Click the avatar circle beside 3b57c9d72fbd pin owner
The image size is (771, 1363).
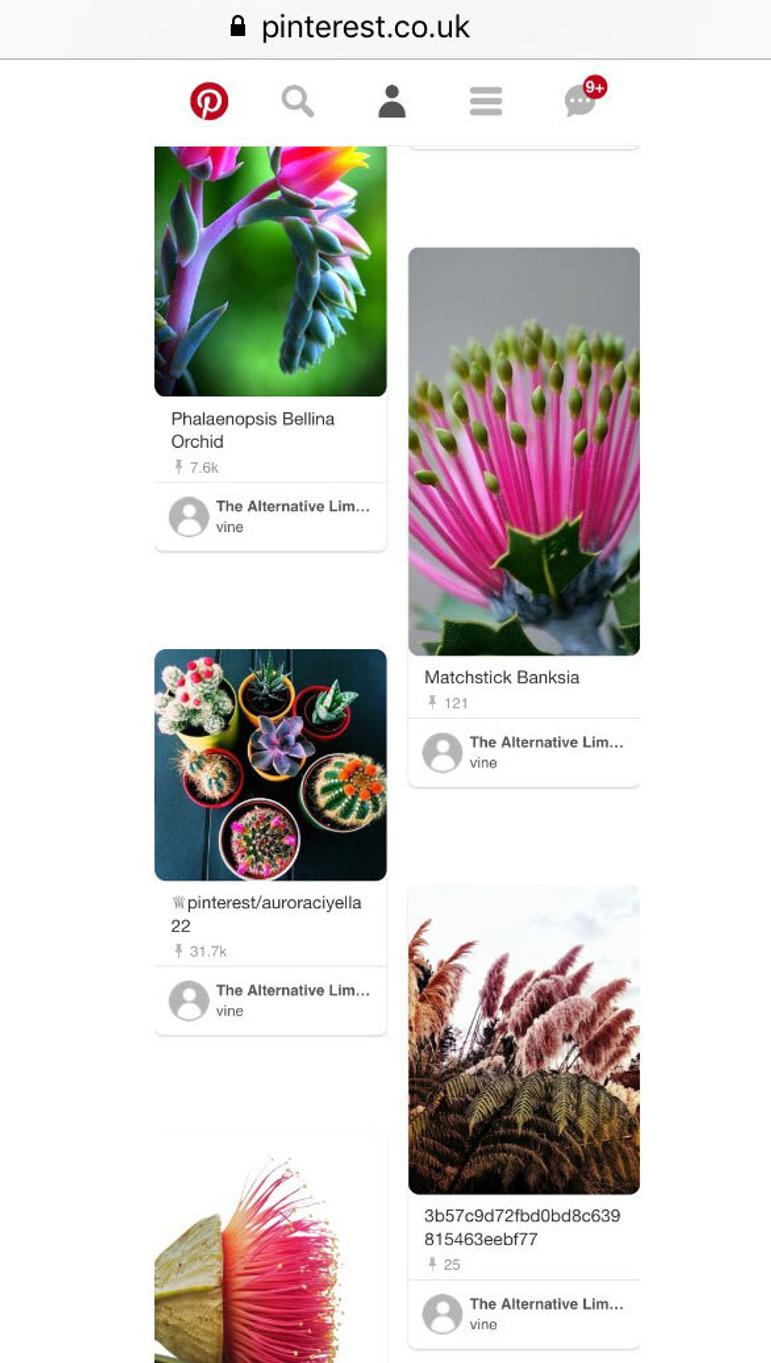point(441,1312)
